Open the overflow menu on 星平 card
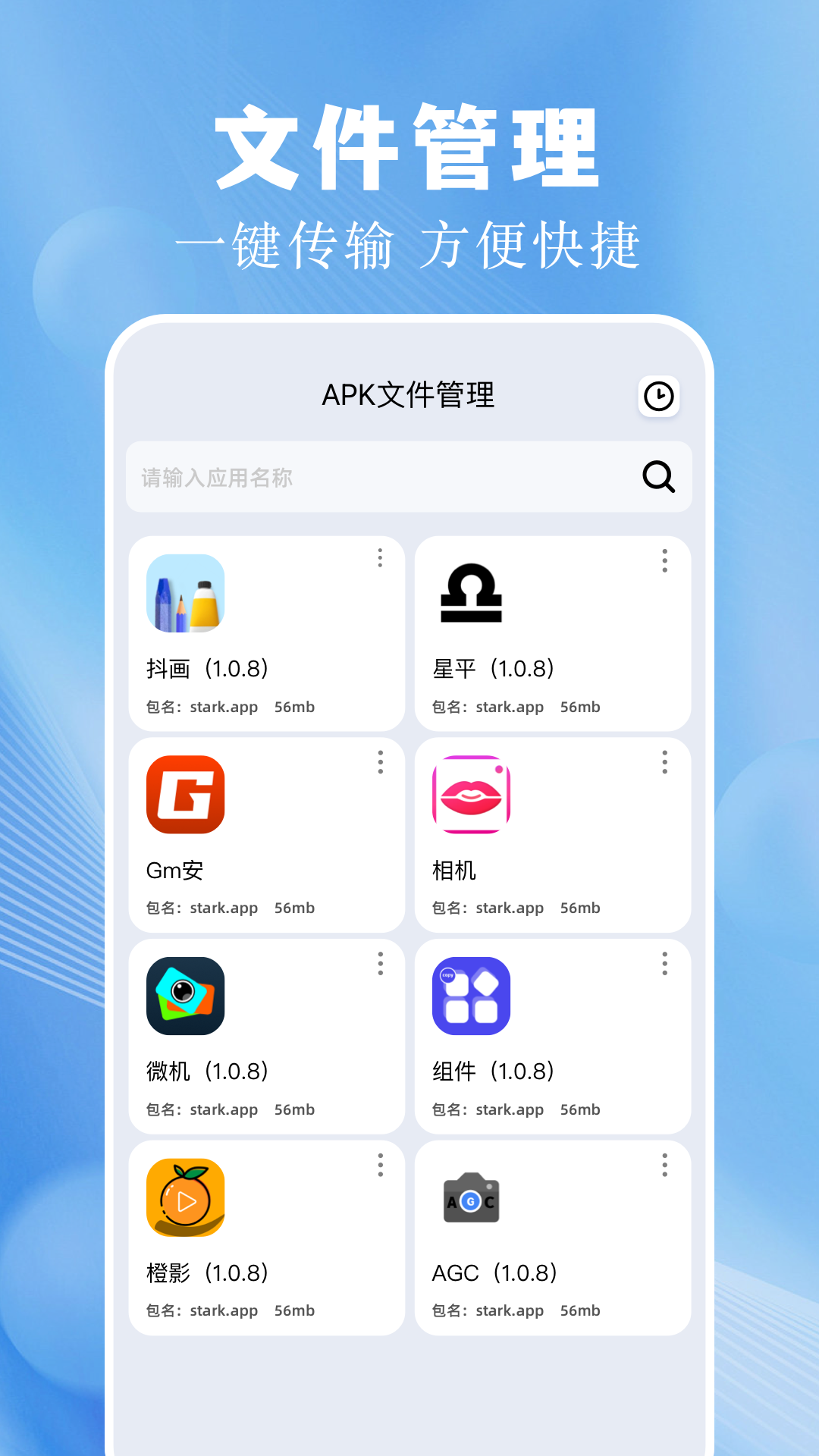The height and width of the screenshot is (1456, 819). coord(665,559)
